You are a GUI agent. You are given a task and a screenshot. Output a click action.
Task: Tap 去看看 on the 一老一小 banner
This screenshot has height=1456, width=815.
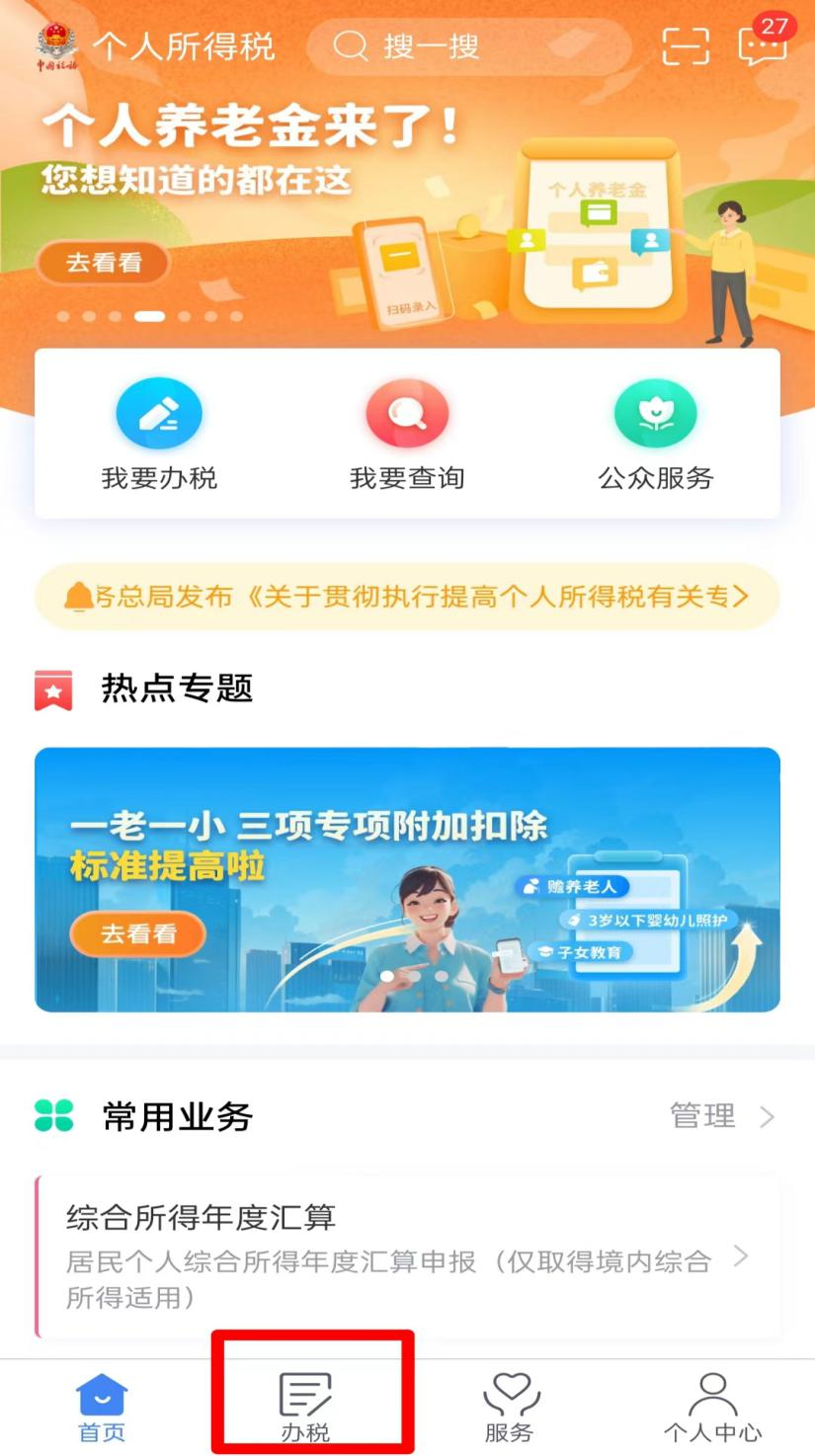click(138, 933)
